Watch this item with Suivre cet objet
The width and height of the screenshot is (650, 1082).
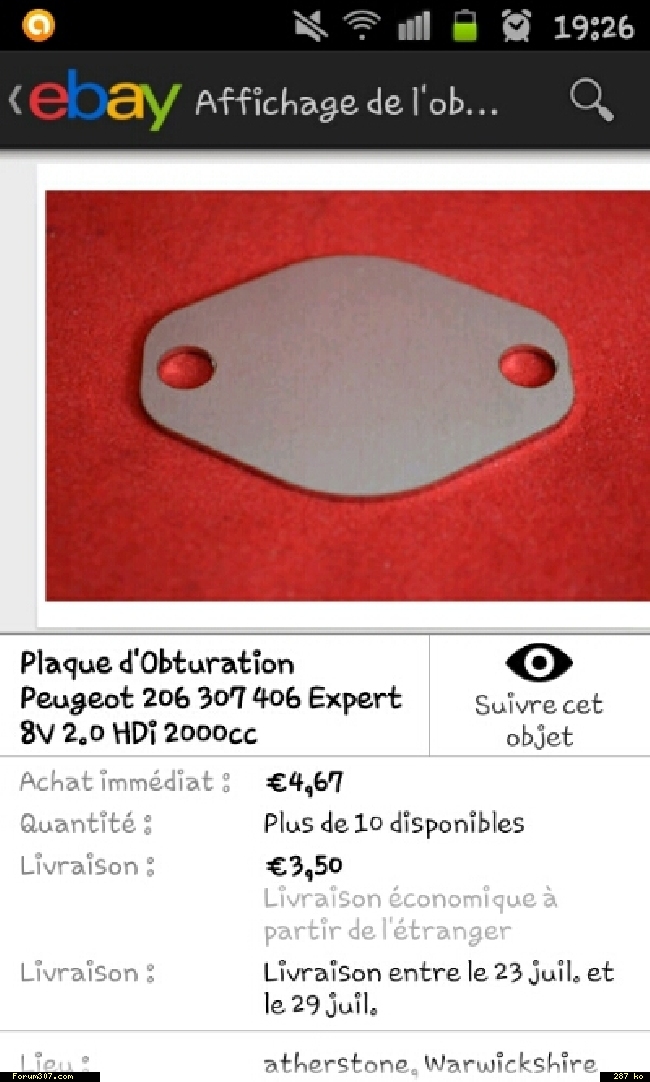(539, 696)
